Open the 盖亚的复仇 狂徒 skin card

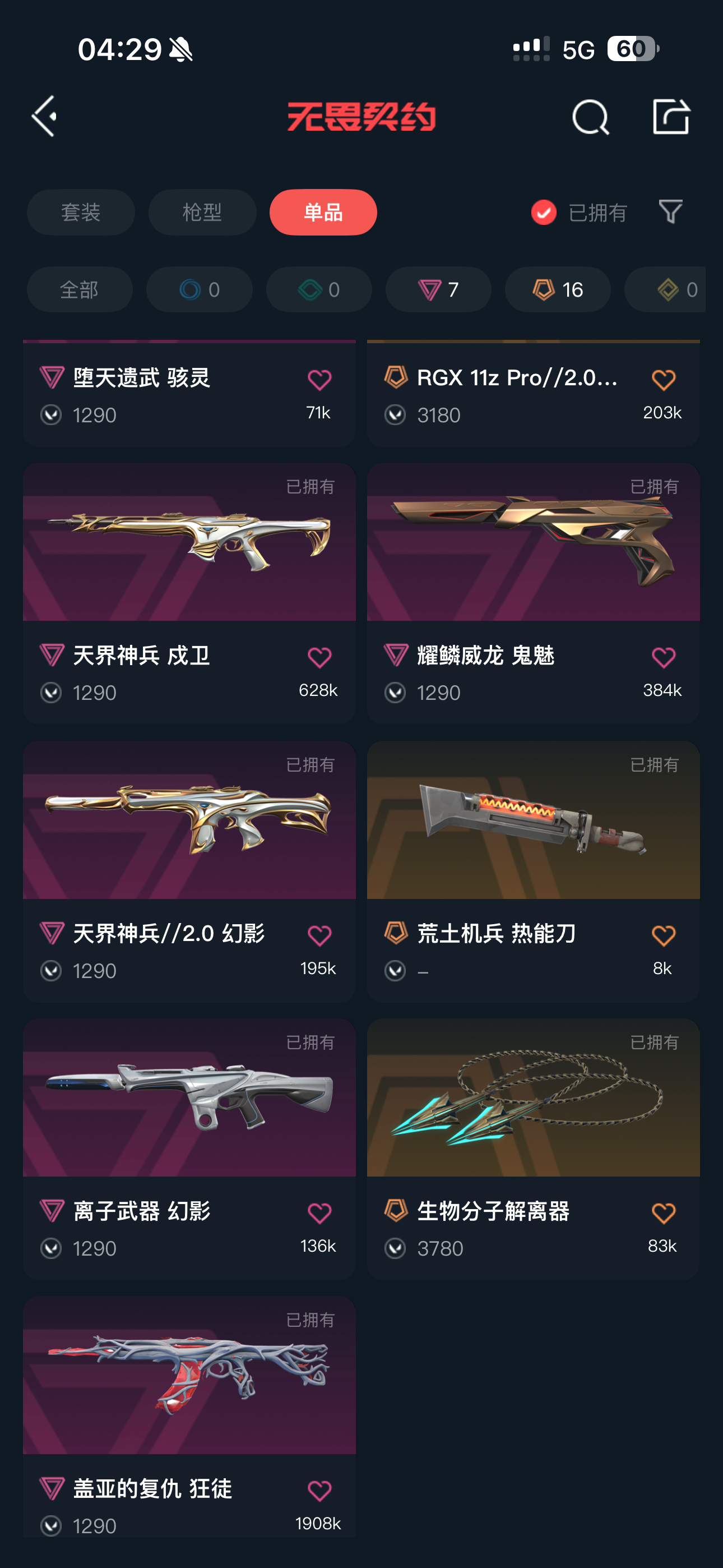click(189, 1418)
